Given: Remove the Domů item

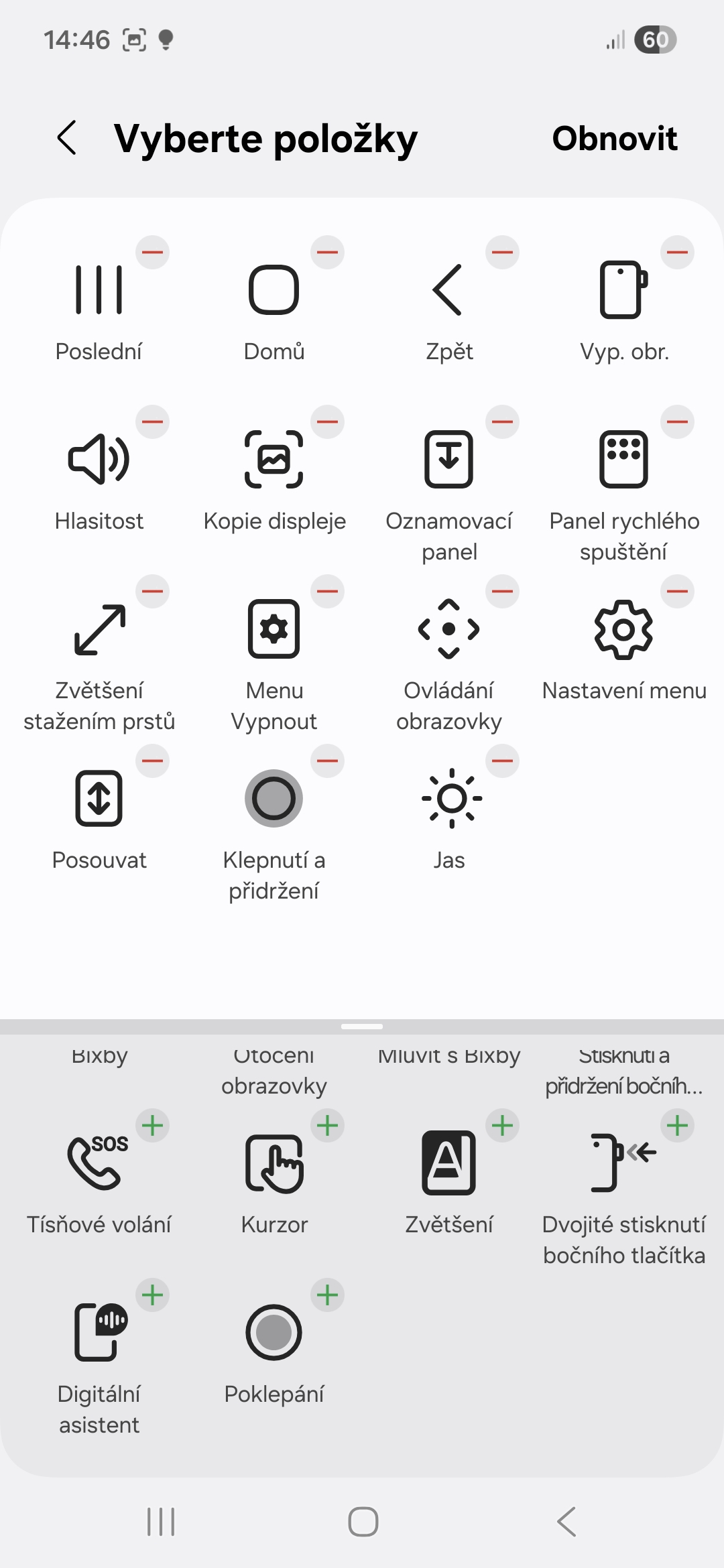Looking at the screenshot, I should (x=327, y=253).
